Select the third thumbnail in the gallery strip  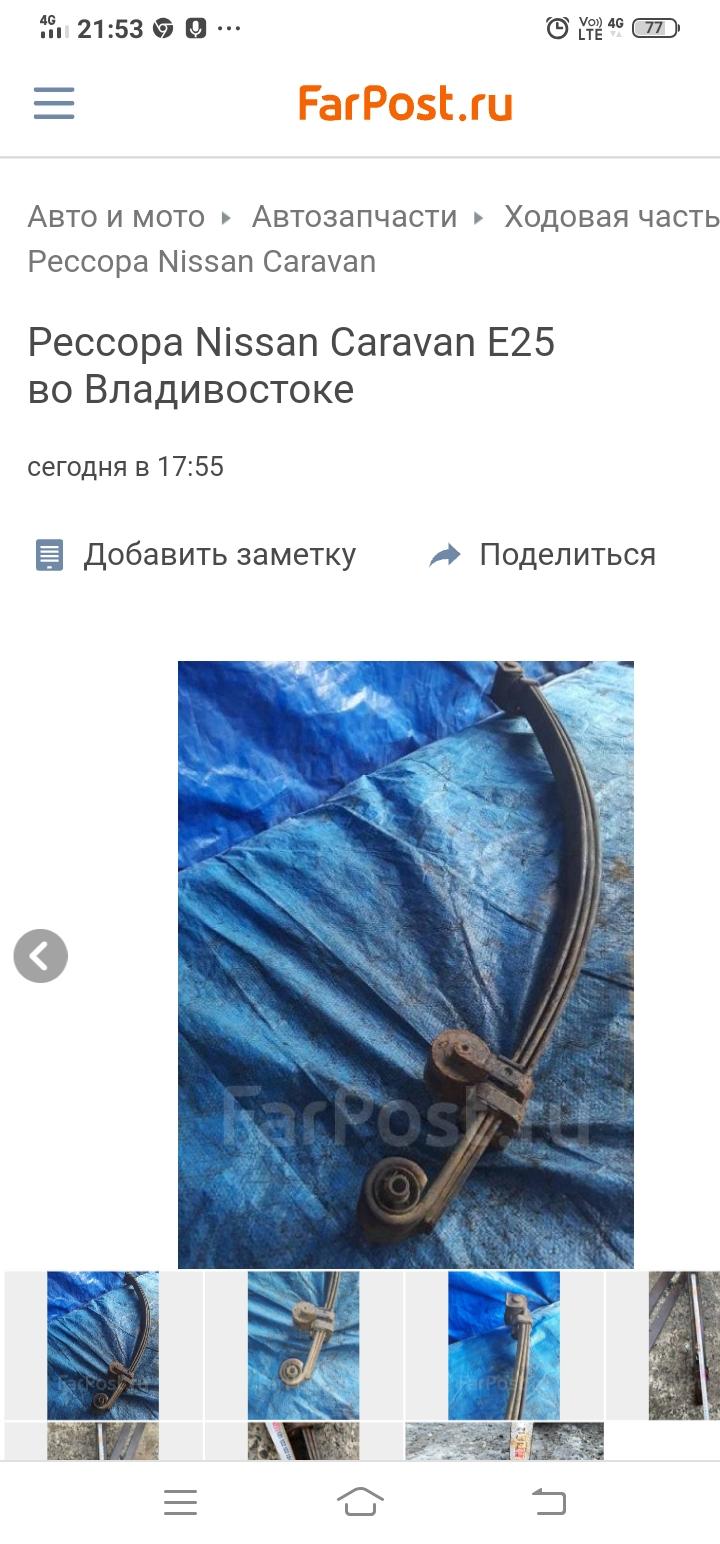(504, 1345)
